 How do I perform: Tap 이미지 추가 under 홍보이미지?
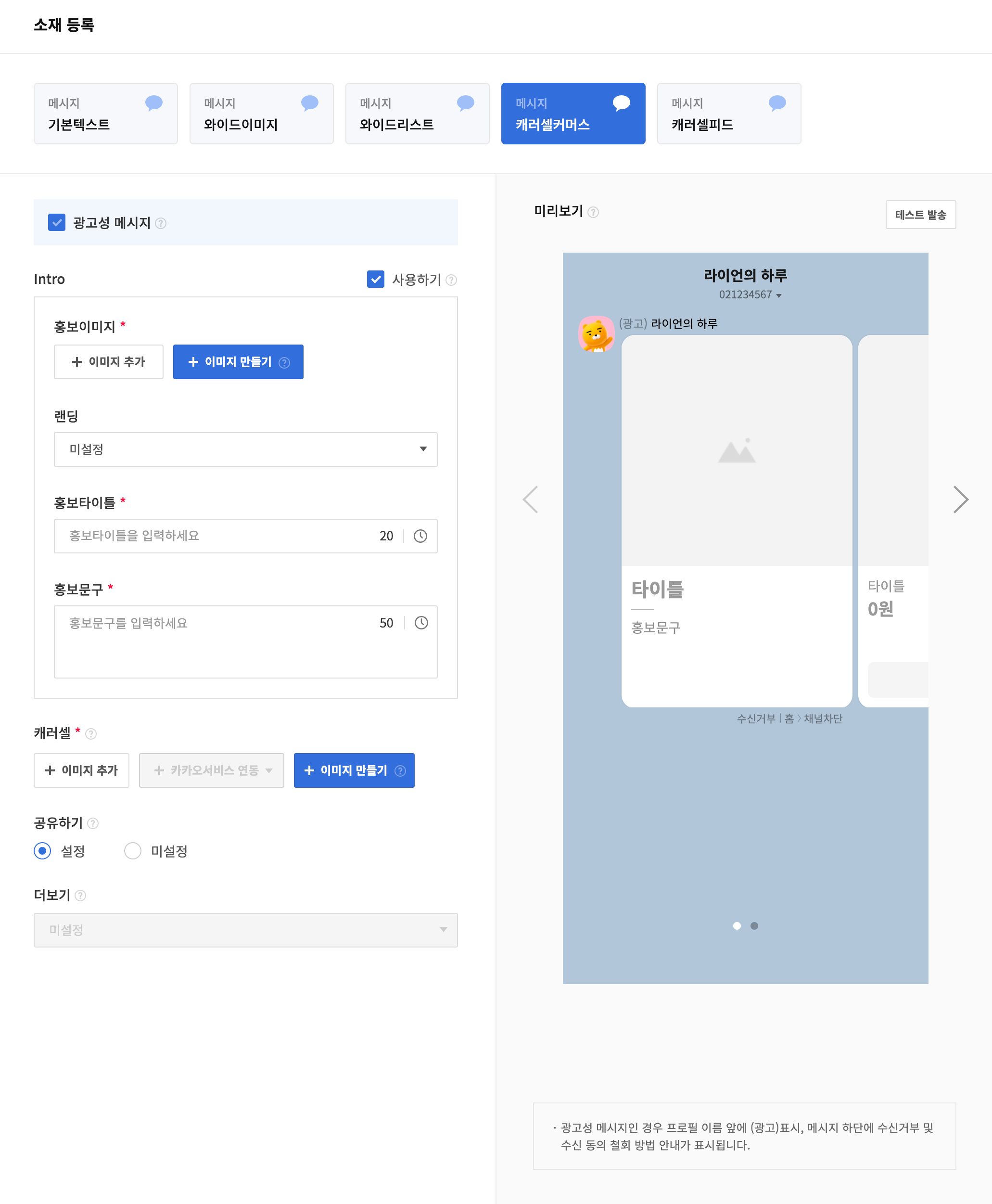point(109,362)
